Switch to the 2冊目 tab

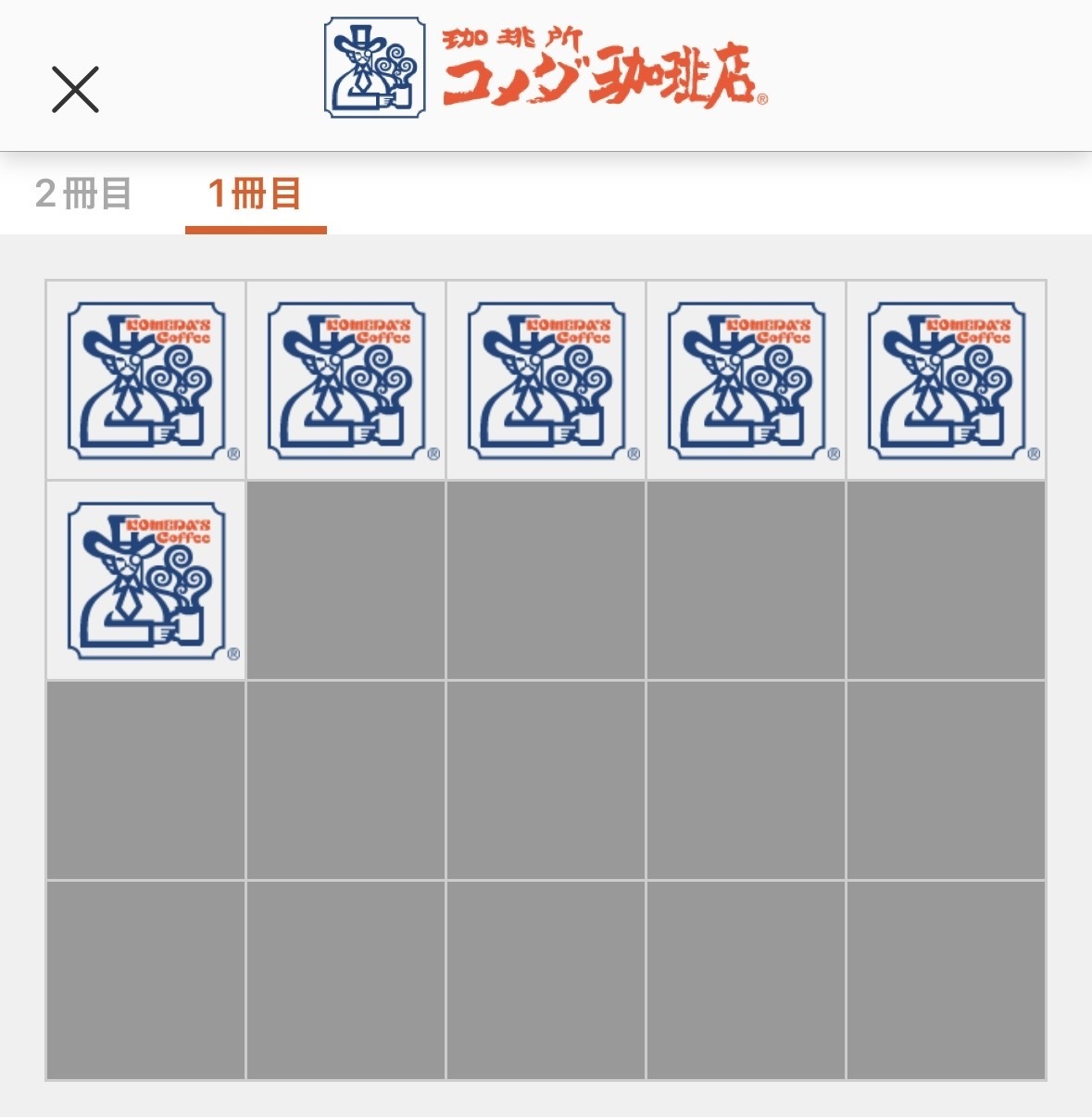click(x=83, y=195)
